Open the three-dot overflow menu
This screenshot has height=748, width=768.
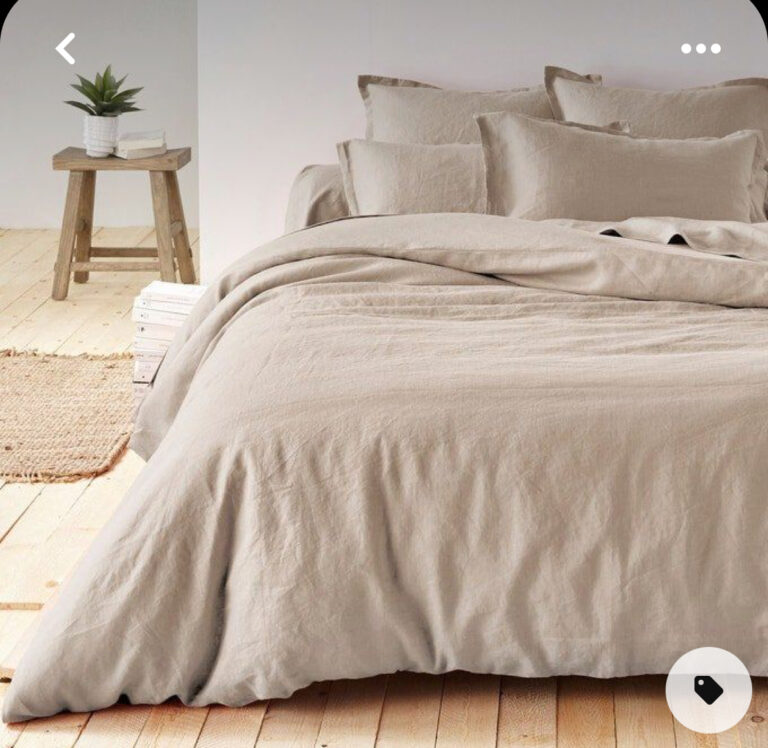click(x=700, y=48)
